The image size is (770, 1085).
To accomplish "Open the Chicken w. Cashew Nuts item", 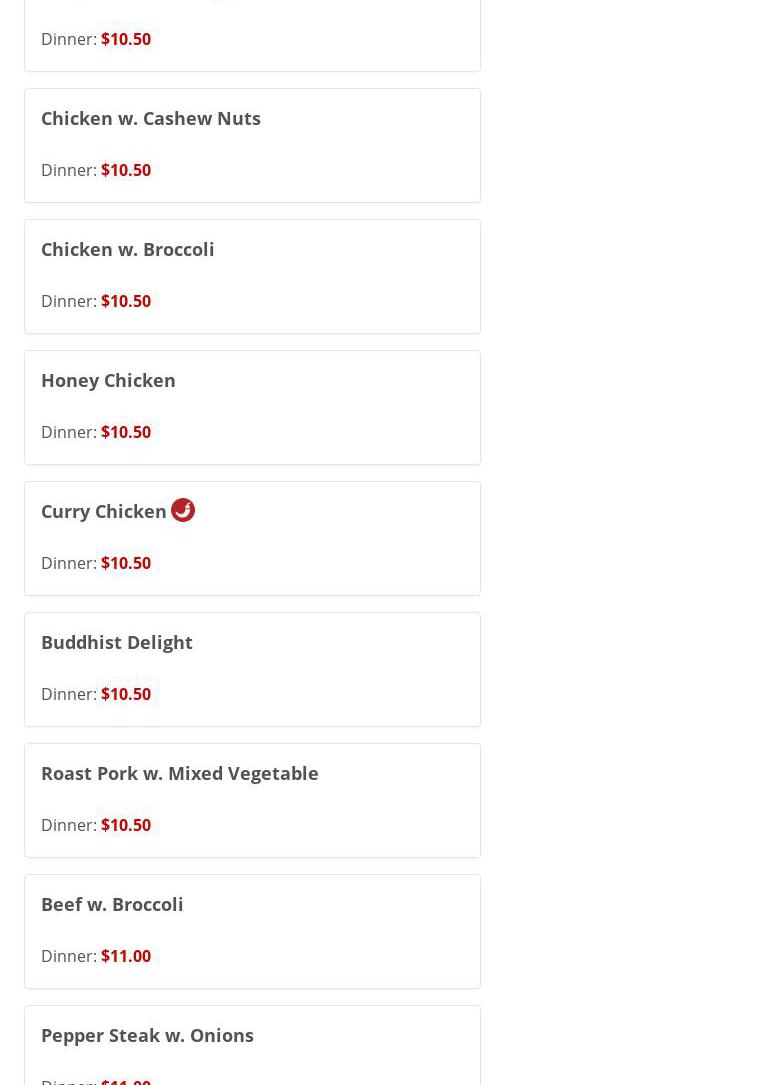I will click(x=151, y=119).
